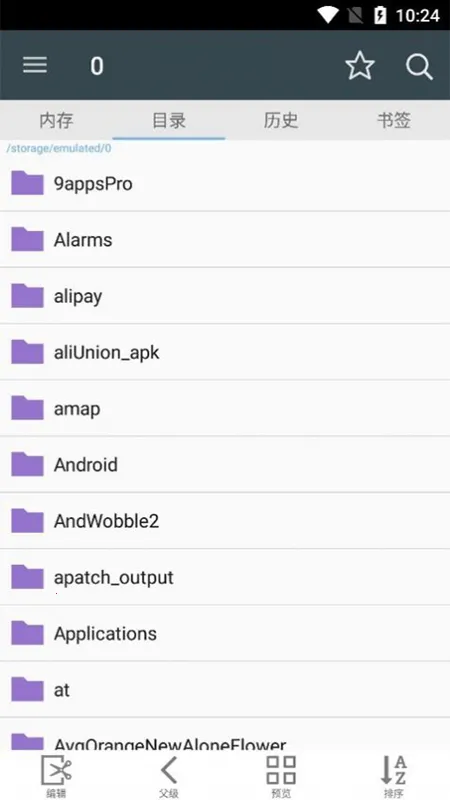Image resolution: width=450 pixels, height=800 pixels.
Task: Open the search magnifier
Action: point(419,66)
